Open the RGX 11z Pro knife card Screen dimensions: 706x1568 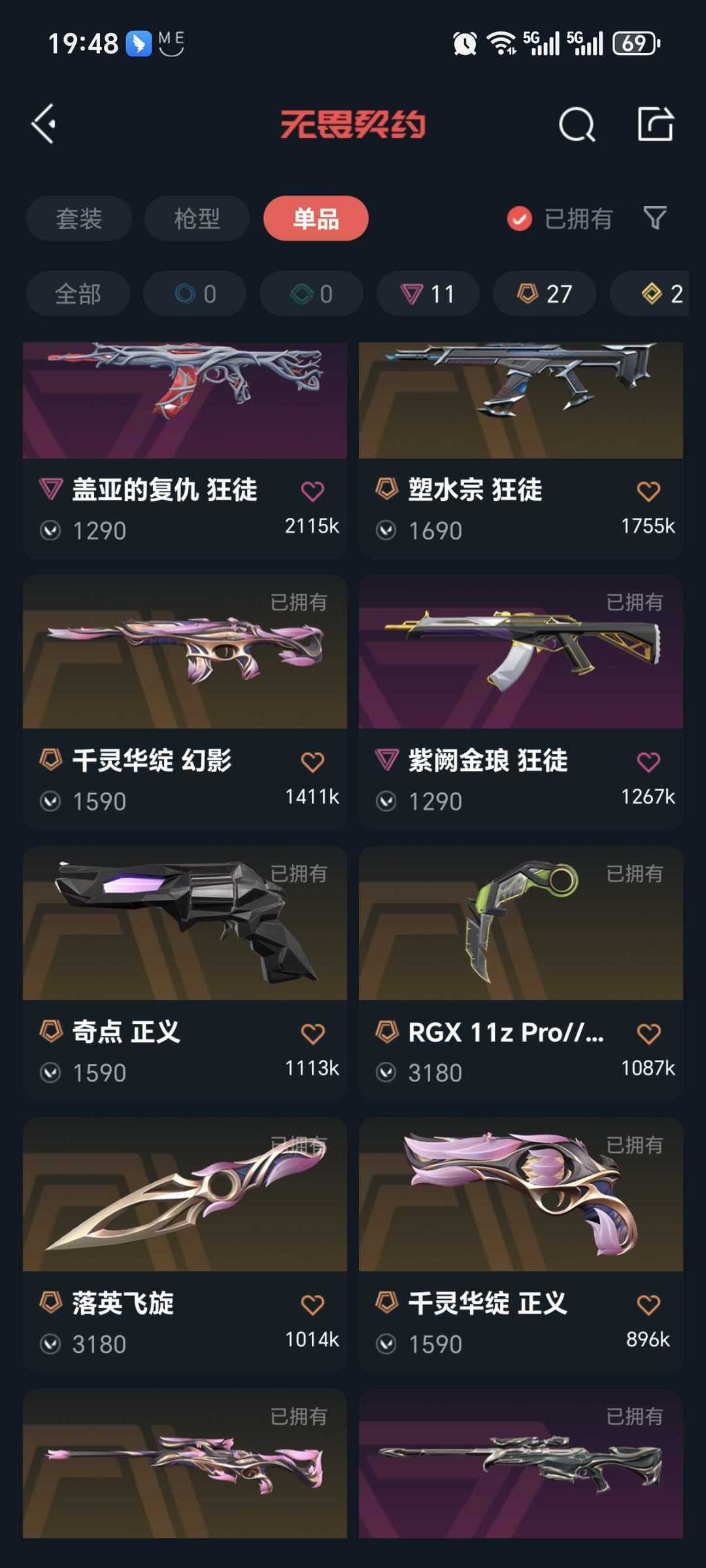coord(521,974)
